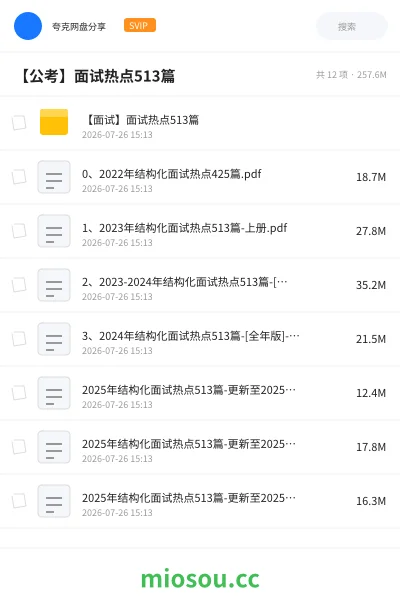The height and width of the screenshot is (600, 400).
Task: Tap the search box at the top
Action: click(351, 26)
